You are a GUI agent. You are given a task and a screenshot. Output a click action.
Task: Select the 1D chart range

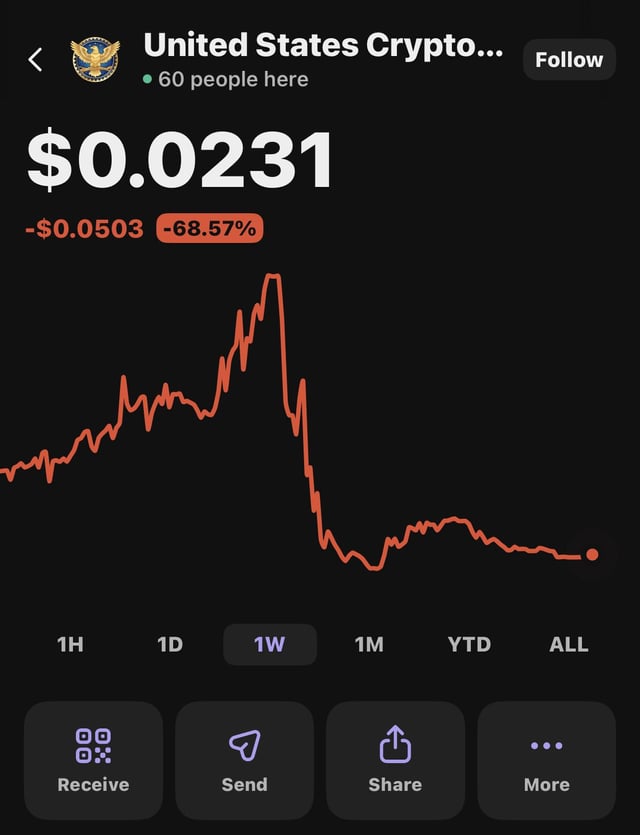coord(170,644)
